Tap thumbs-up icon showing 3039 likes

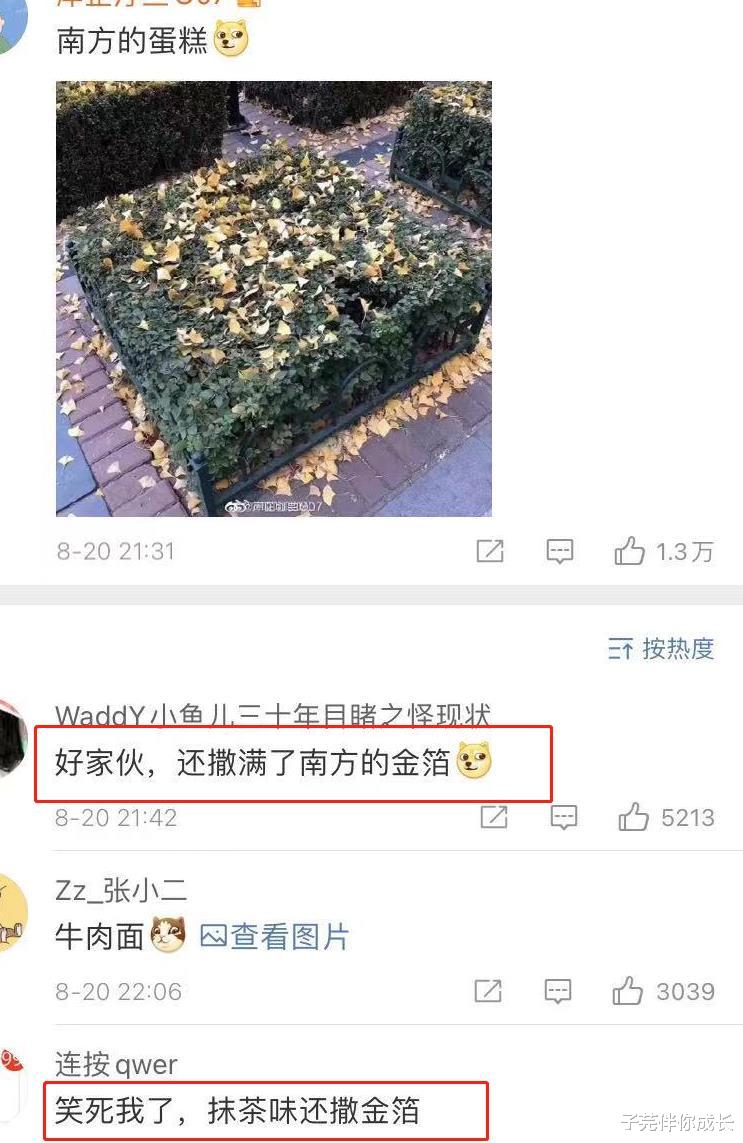(626, 991)
